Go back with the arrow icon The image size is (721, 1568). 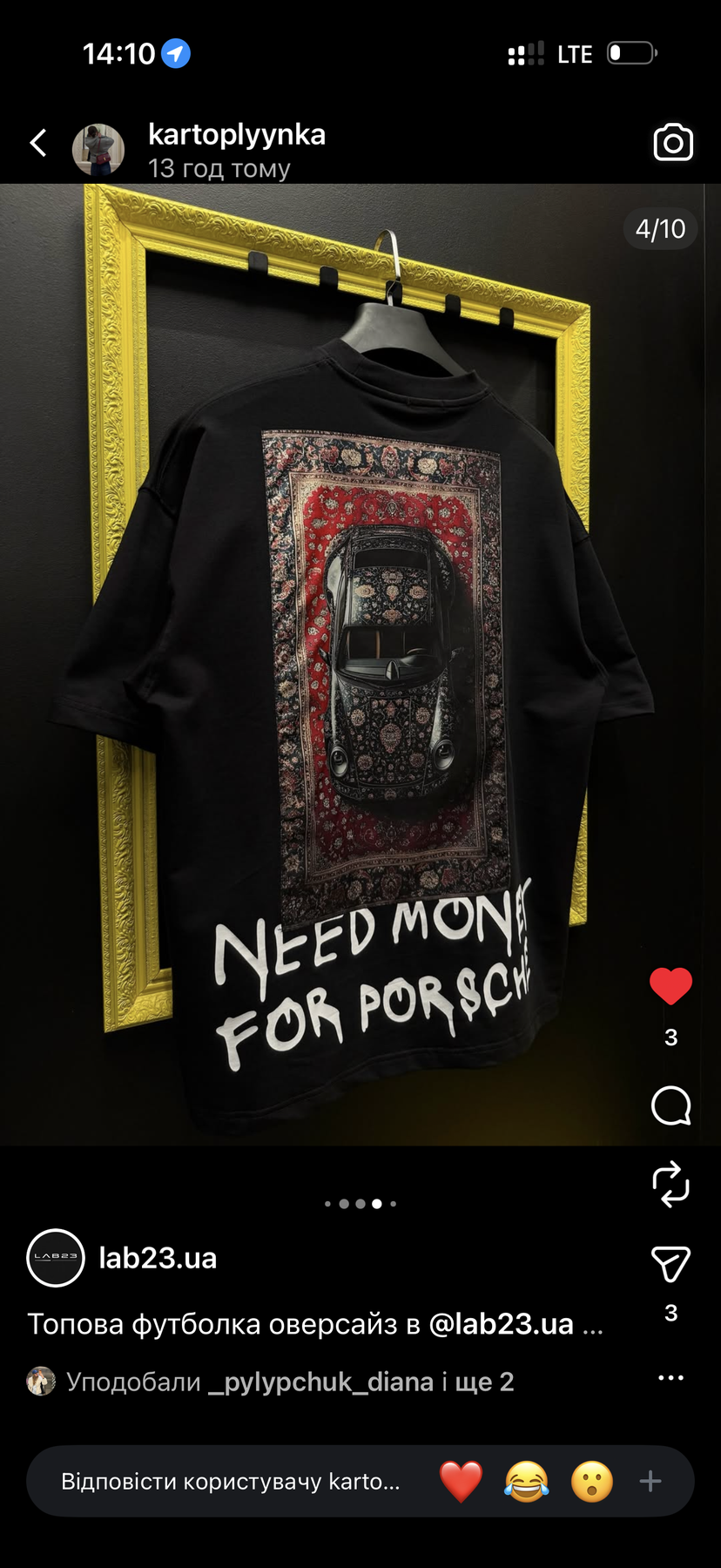click(38, 143)
